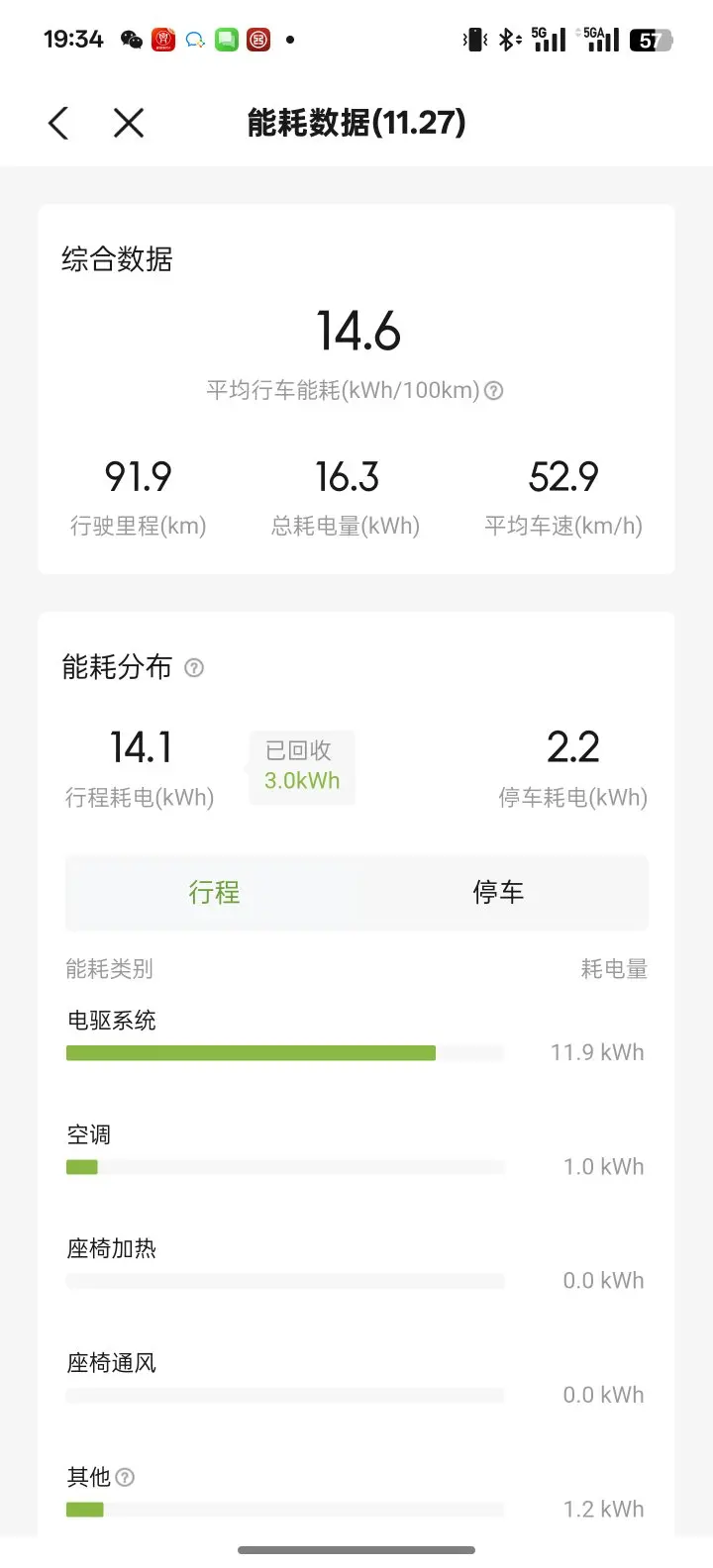This screenshot has width=713, height=1568.
Task: Open help for 平均行车能耗
Action: pyautogui.click(x=494, y=391)
